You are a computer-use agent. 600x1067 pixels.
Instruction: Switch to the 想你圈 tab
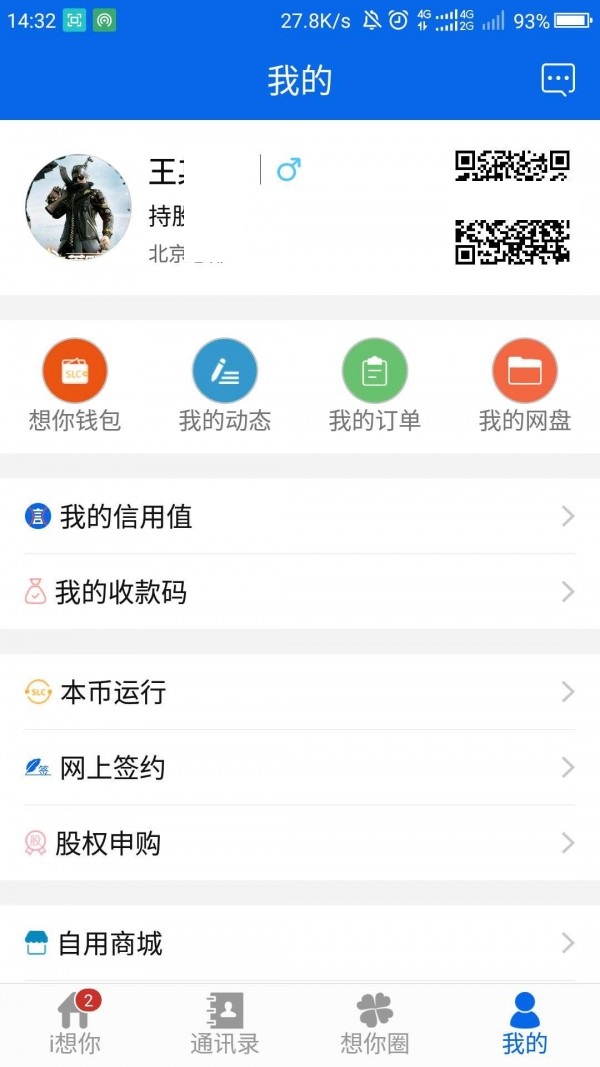pos(375,1025)
